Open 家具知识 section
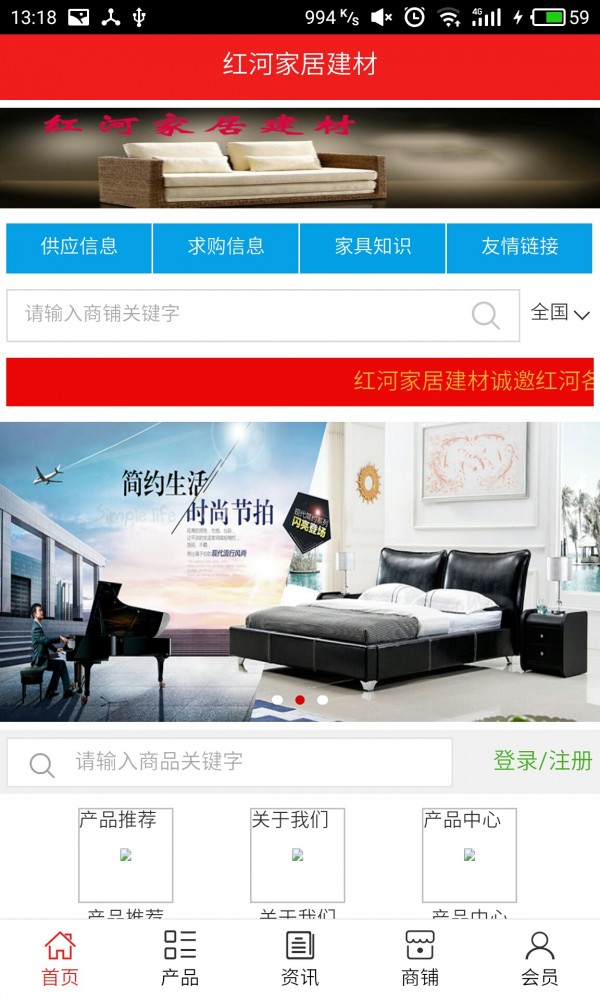This screenshot has width=600, height=1000. pos(373,247)
